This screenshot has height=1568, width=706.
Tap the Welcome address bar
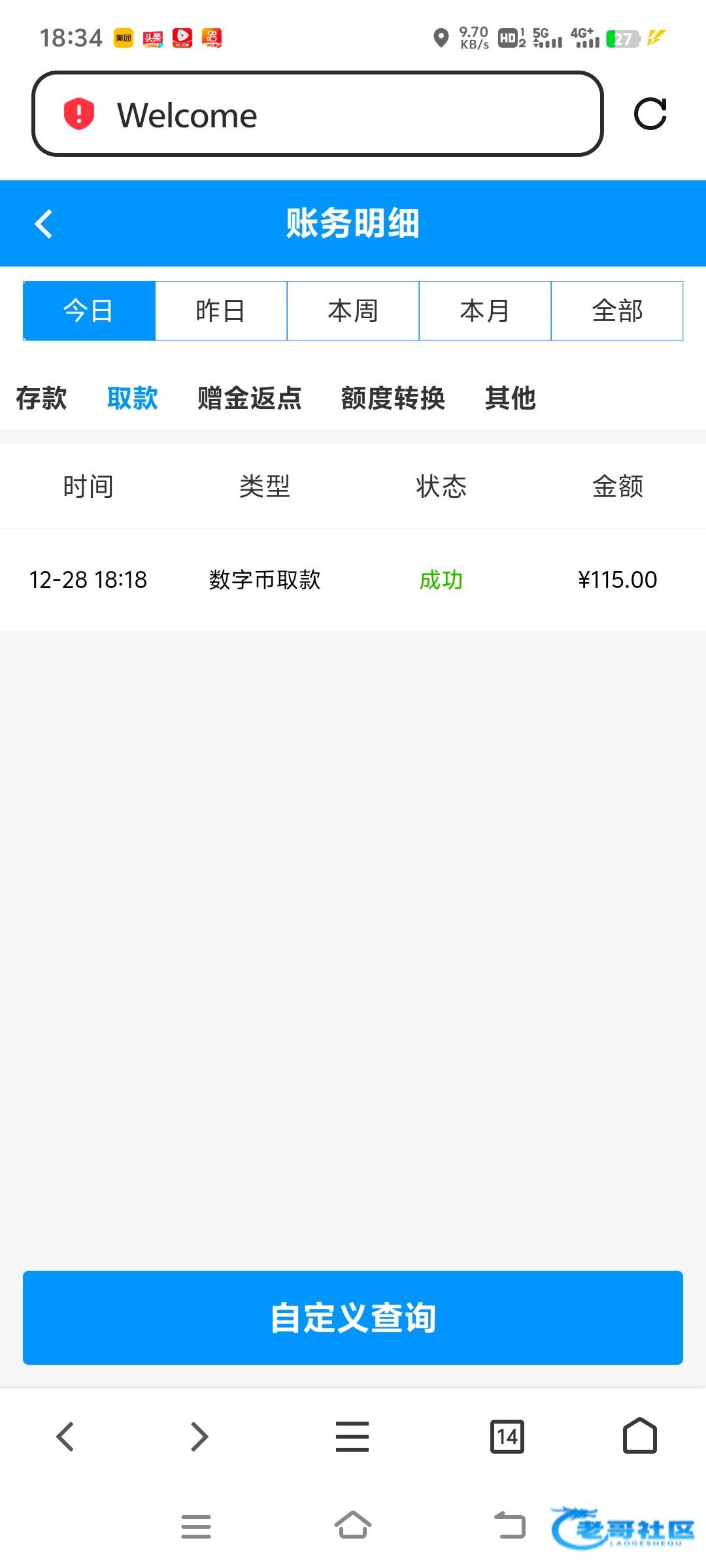(x=317, y=114)
